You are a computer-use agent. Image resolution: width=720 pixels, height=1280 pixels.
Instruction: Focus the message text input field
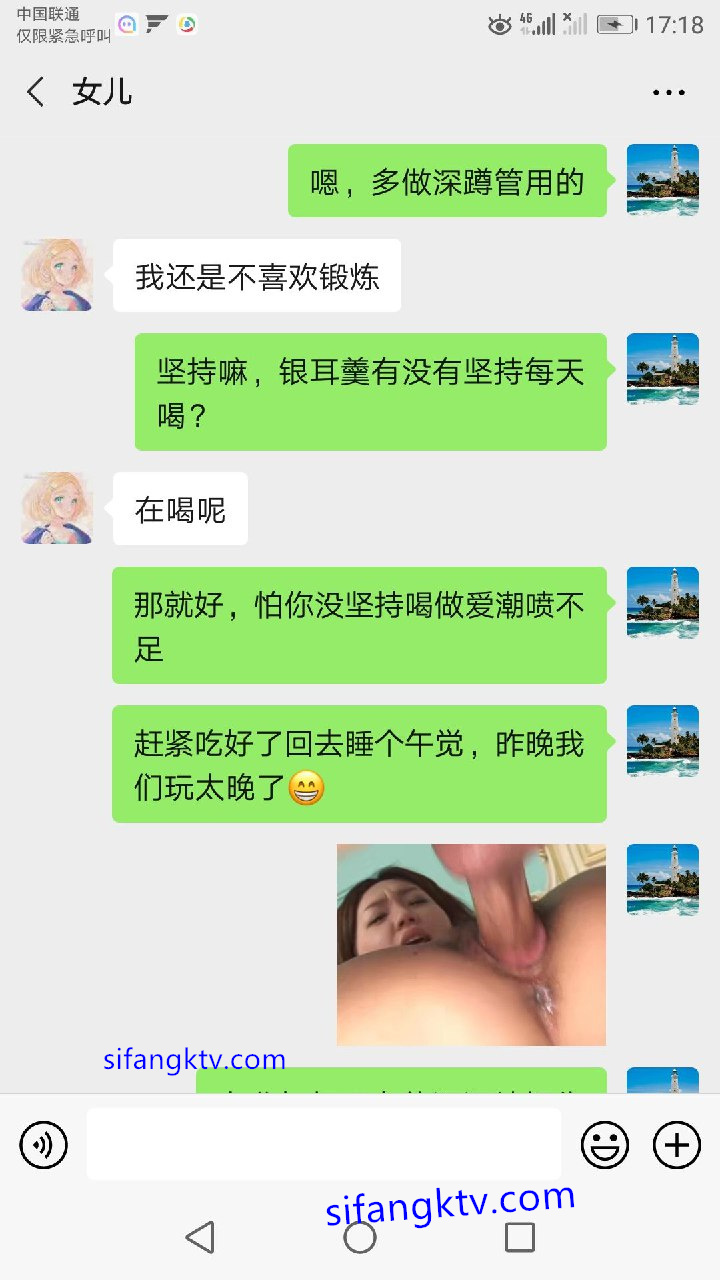click(x=323, y=1144)
